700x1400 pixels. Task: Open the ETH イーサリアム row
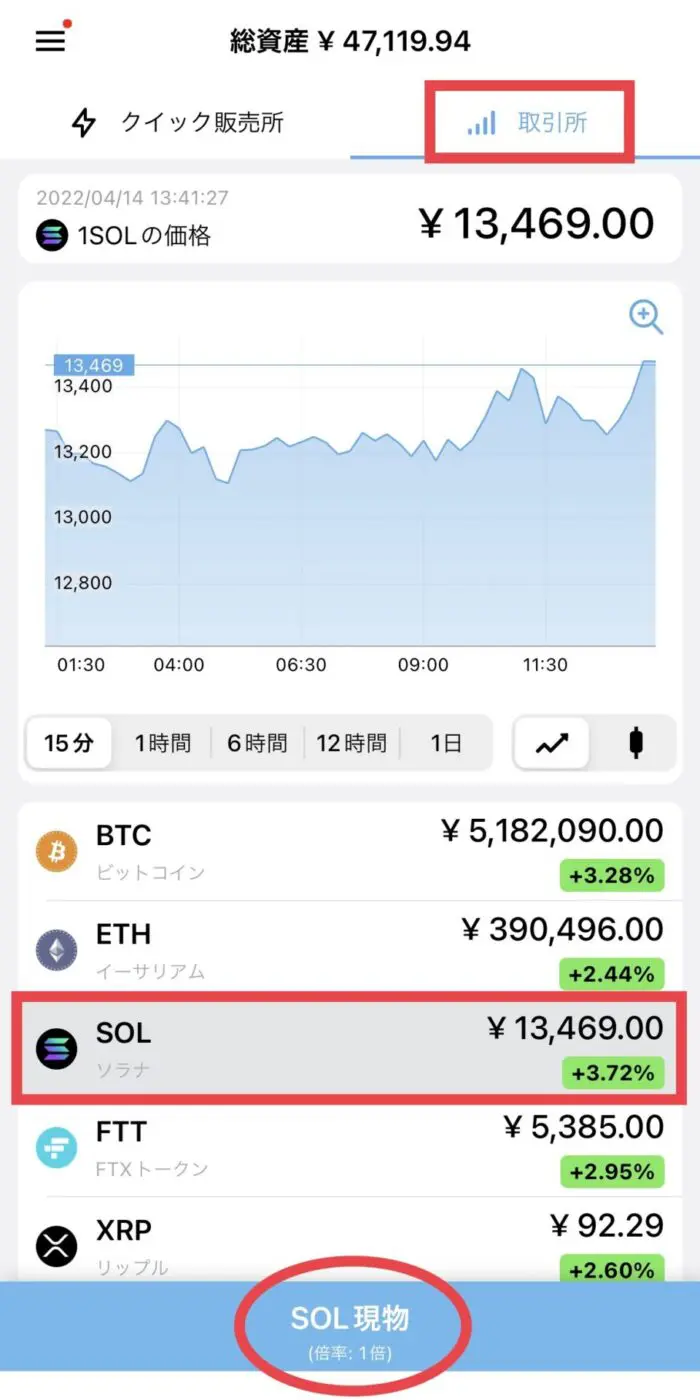click(x=350, y=950)
